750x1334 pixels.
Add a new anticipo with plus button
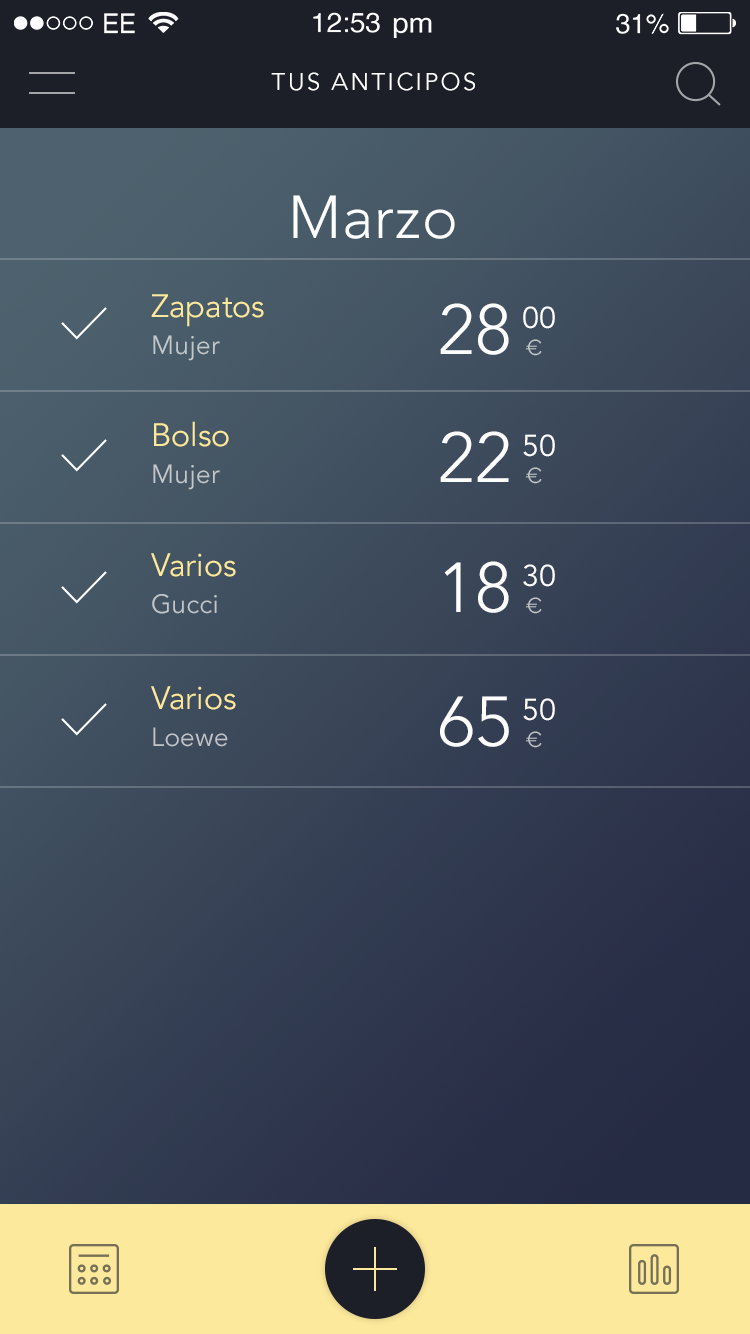tap(375, 1269)
